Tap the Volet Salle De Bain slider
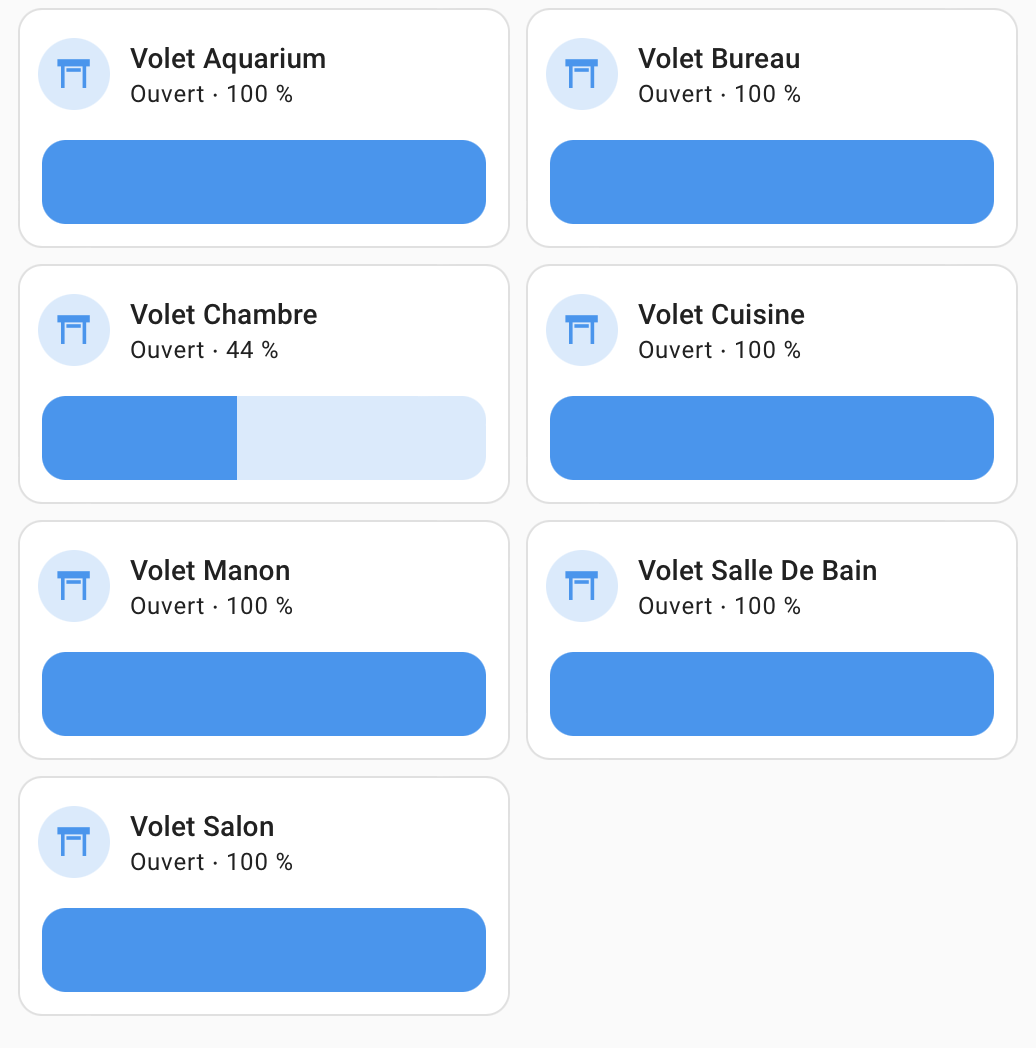 [x=772, y=694]
